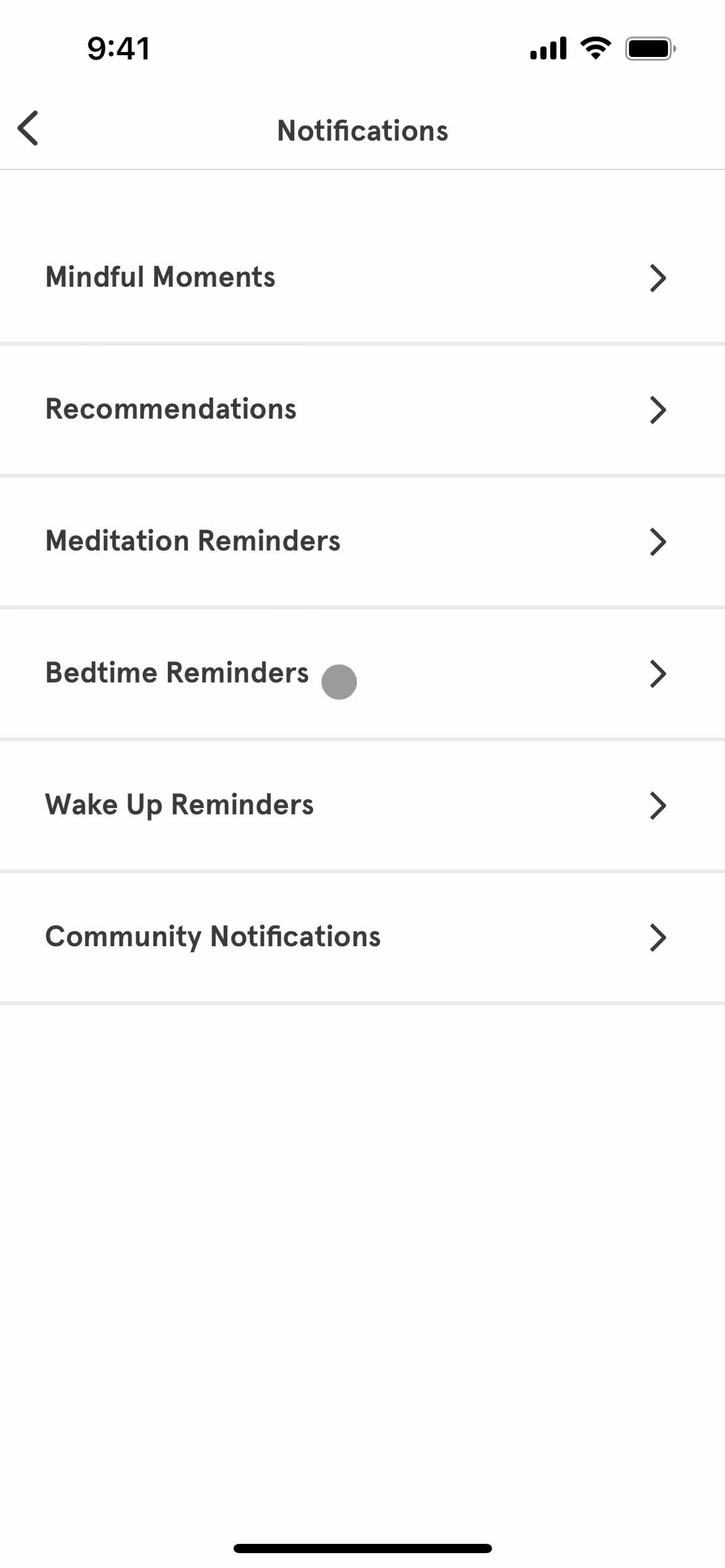This screenshot has height=1568, width=725.
Task: Tap the gray dot beside Bedtime Reminders
Action: pyautogui.click(x=340, y=681)
